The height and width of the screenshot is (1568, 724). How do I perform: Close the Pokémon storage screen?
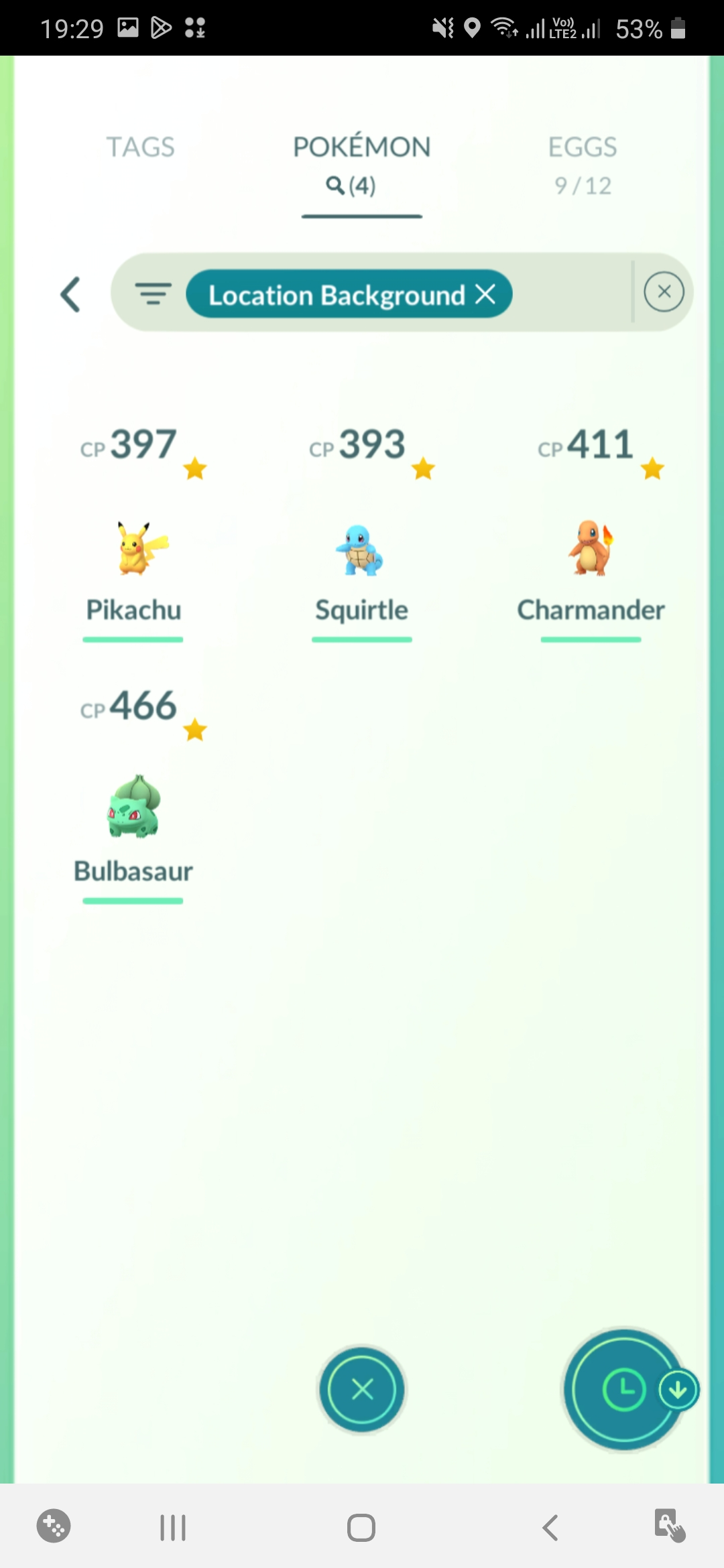(362, 1390)
